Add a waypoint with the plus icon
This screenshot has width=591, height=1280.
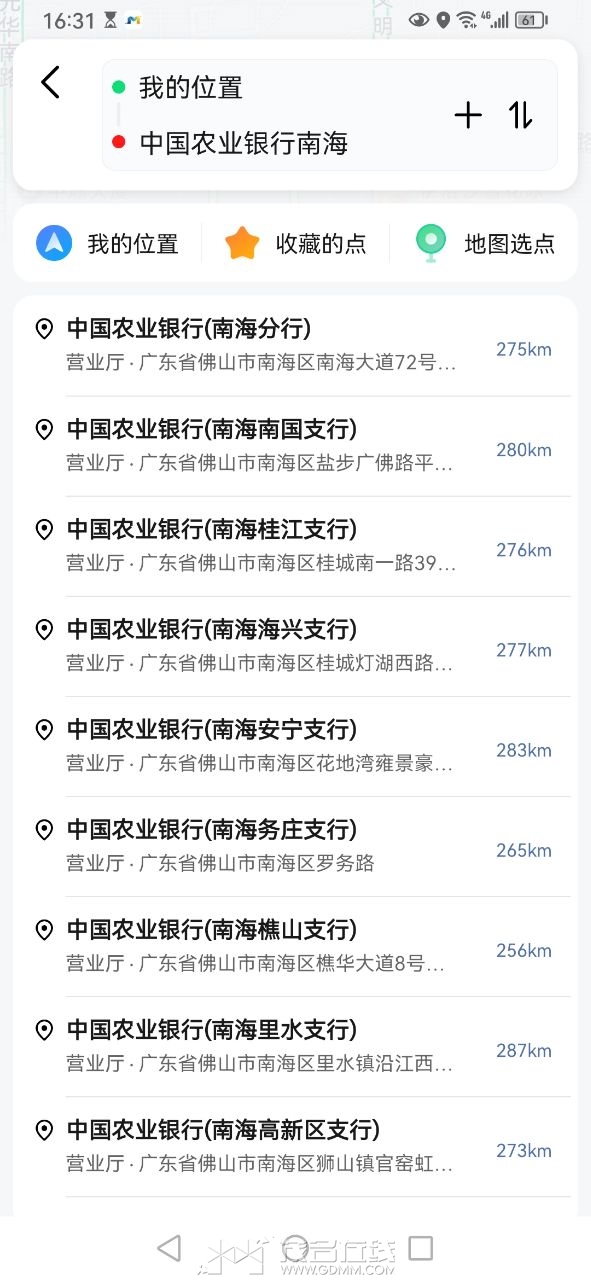point(468,115)
